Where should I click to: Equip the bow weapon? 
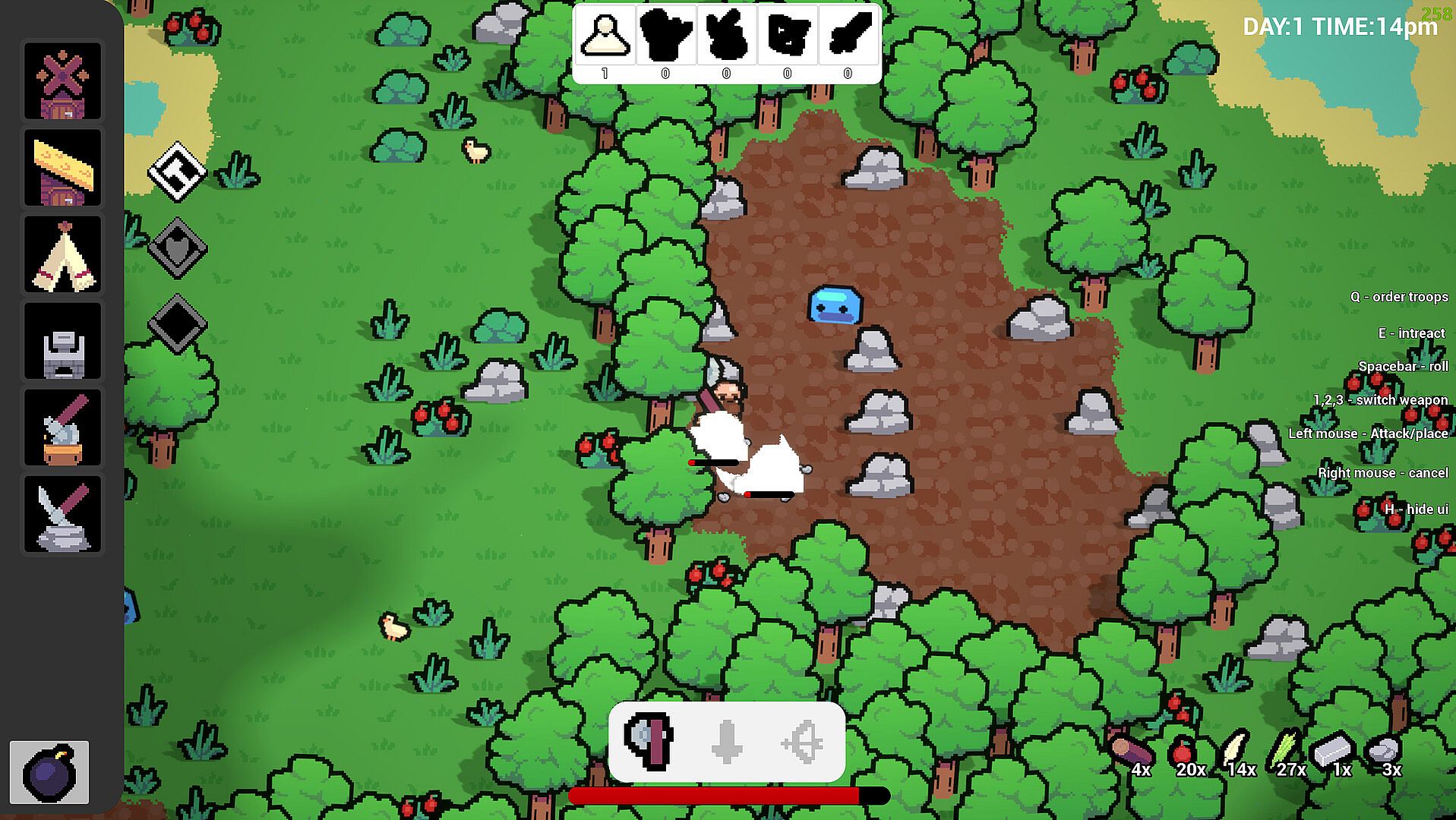[x=803, y=741]
